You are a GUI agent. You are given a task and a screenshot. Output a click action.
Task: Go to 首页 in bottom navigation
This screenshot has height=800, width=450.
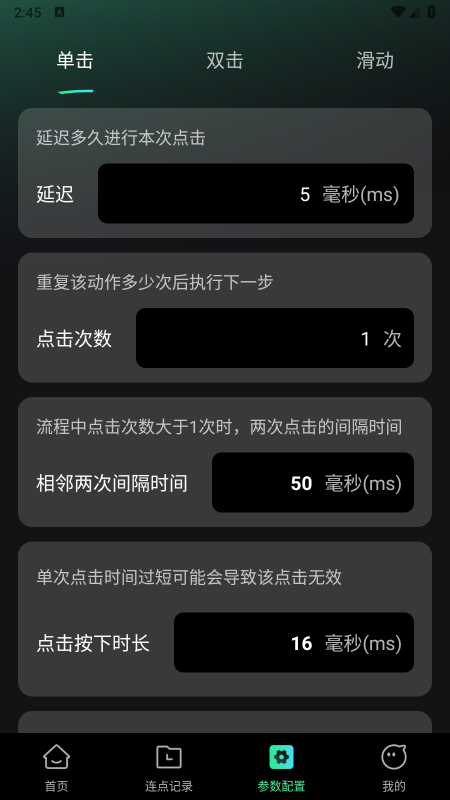point(56,768)
